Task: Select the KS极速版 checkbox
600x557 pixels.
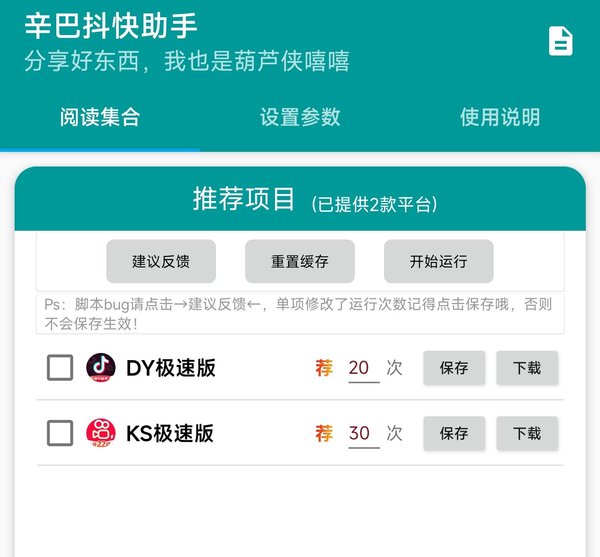Action: [x=60, y=433]
